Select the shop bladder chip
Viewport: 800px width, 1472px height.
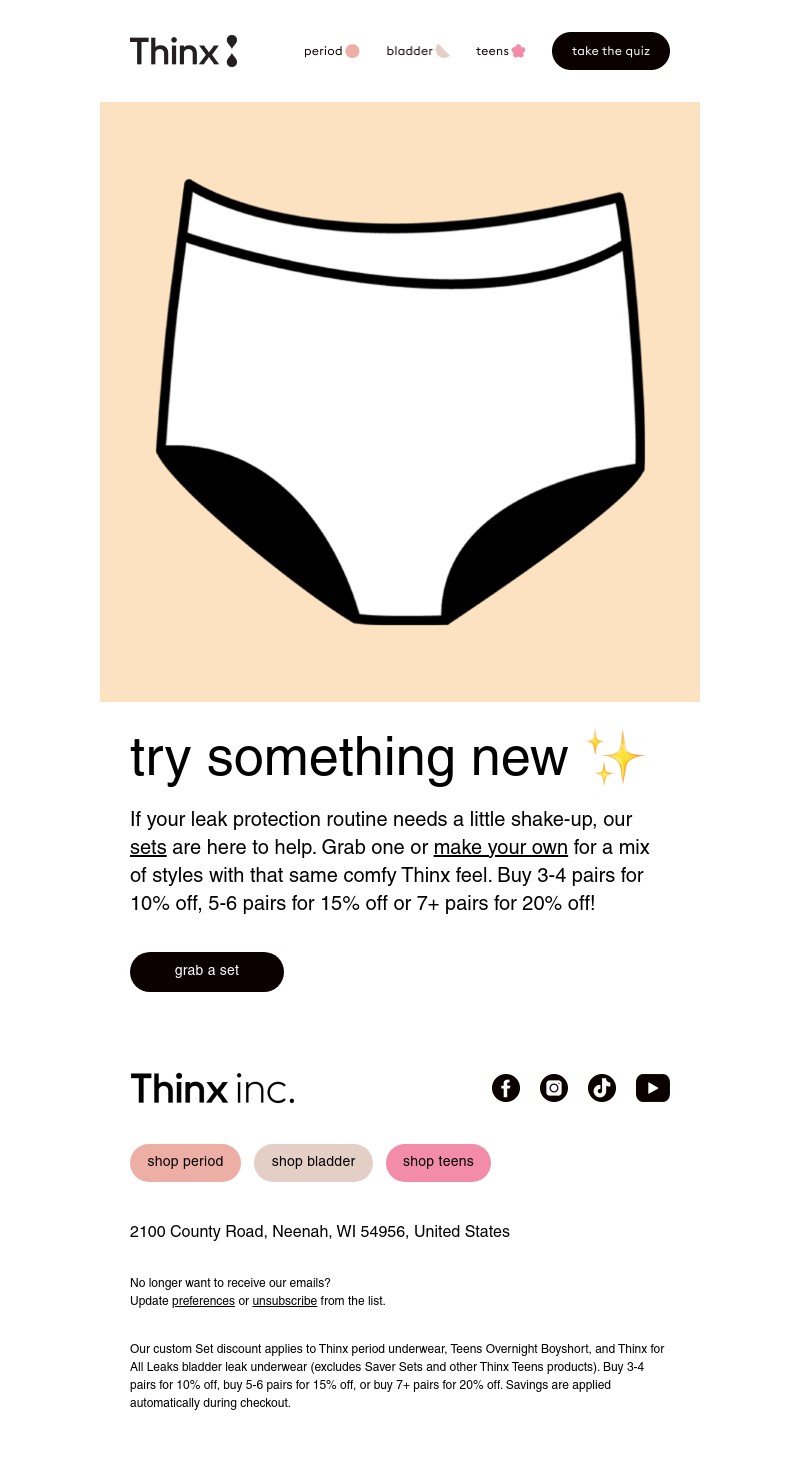[313, 1162]
